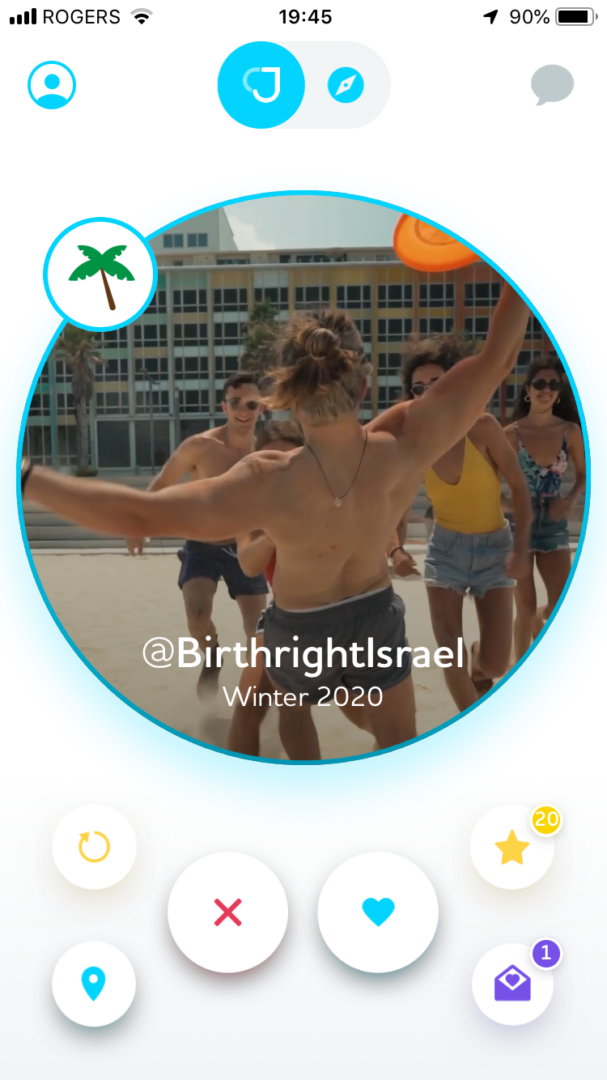The image size is (607, 1080).
Task: Switch to the compass discover tab
Action: tap(346, 85)
